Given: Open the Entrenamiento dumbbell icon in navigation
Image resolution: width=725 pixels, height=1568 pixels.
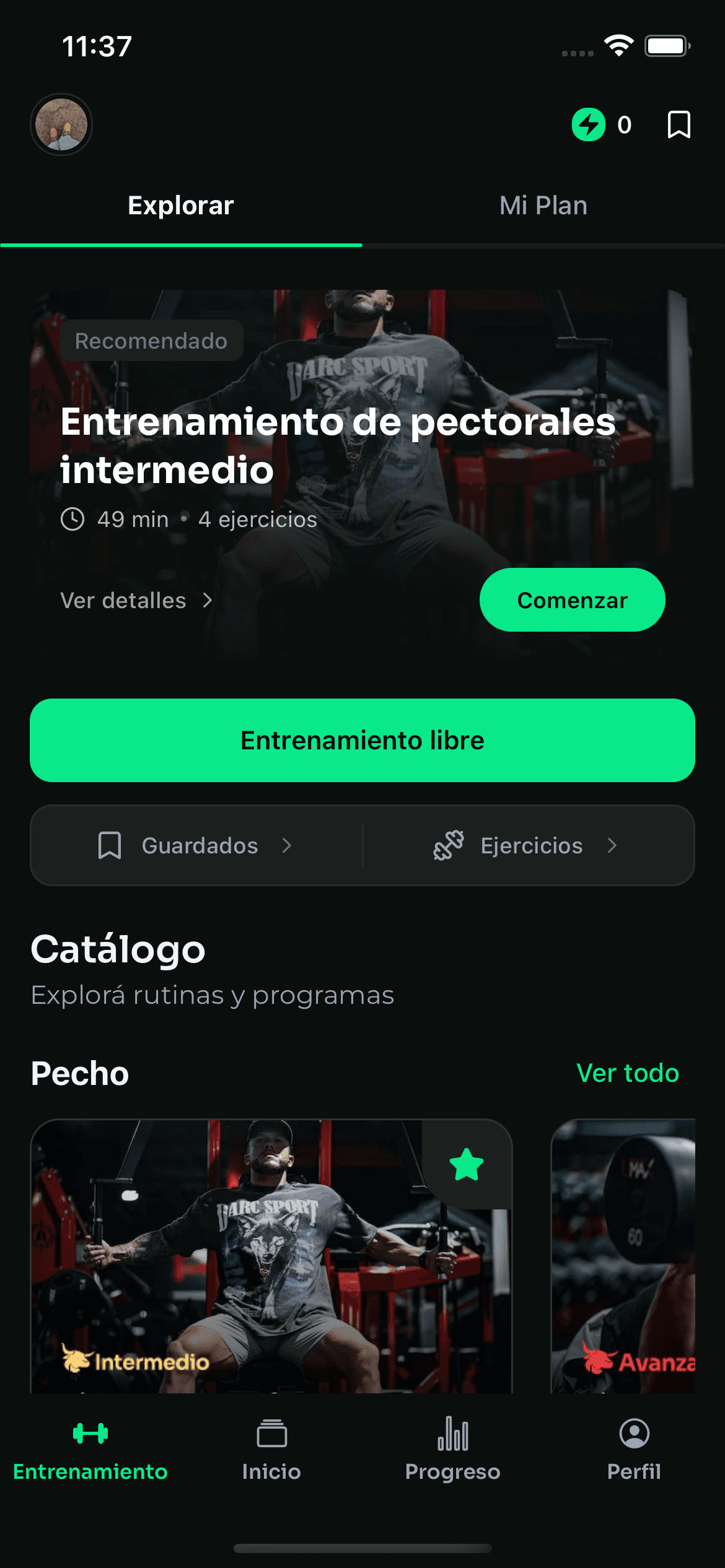Looking at the screenshot, I should pyautogui.click(x=90, y=1434).
